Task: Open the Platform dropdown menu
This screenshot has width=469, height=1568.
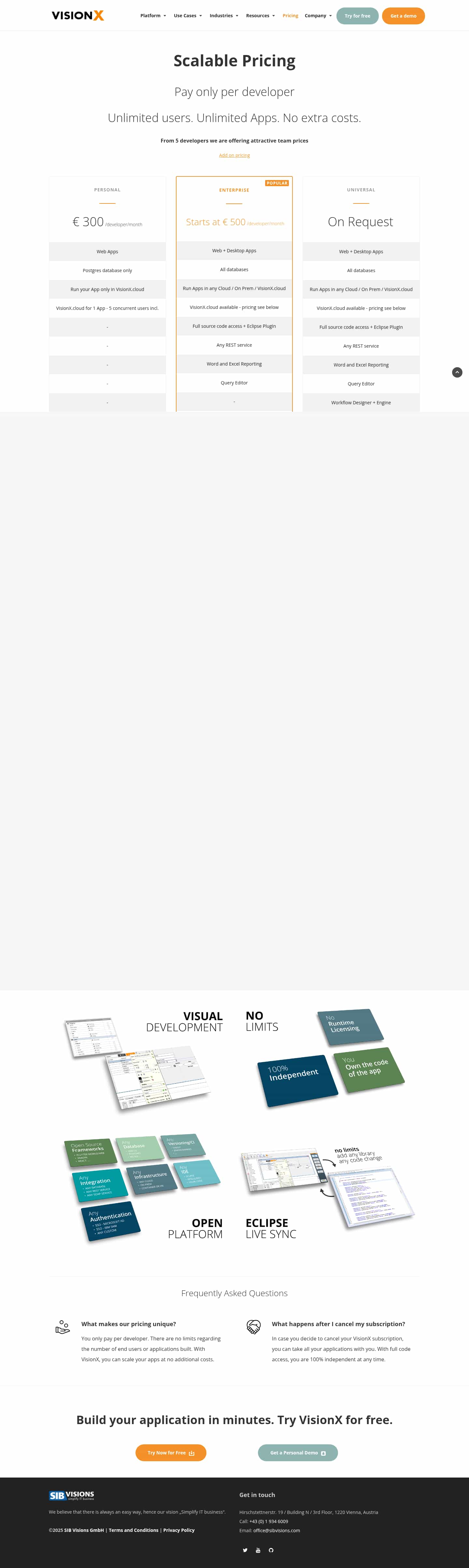Action: coord(153,16)
